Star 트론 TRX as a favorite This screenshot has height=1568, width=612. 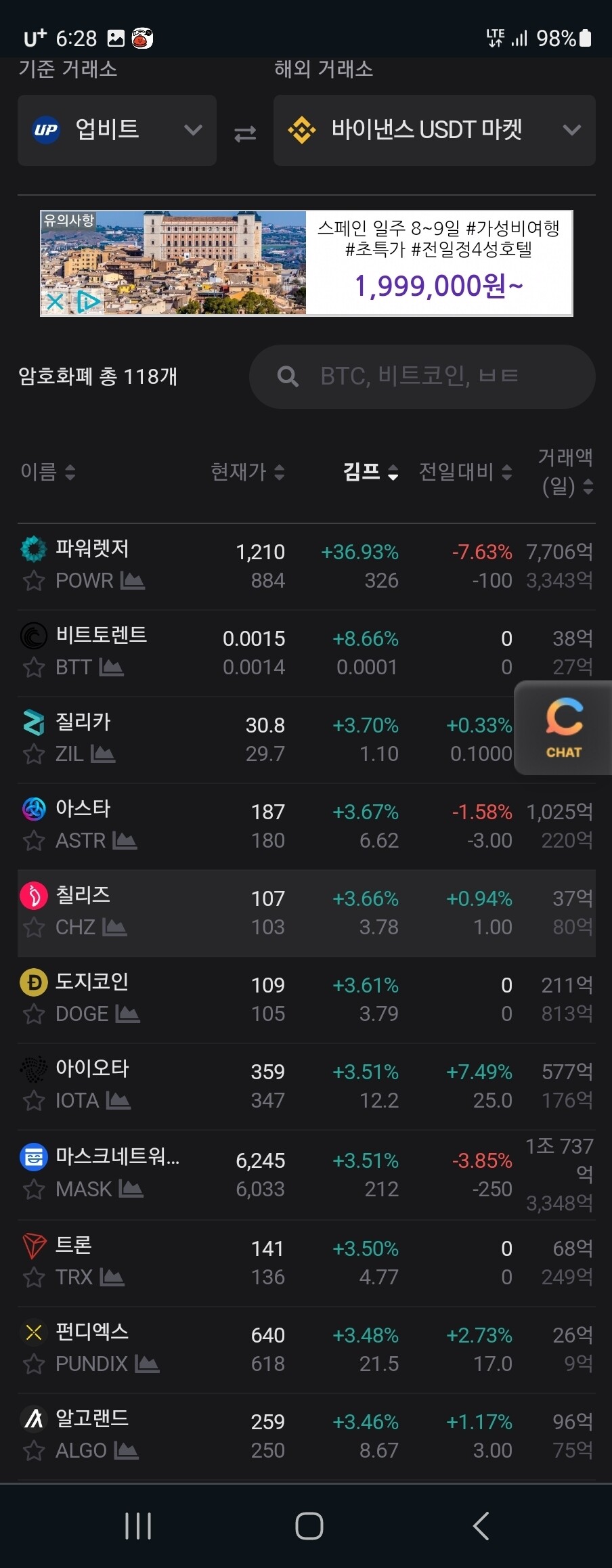tap(33, 1278)
